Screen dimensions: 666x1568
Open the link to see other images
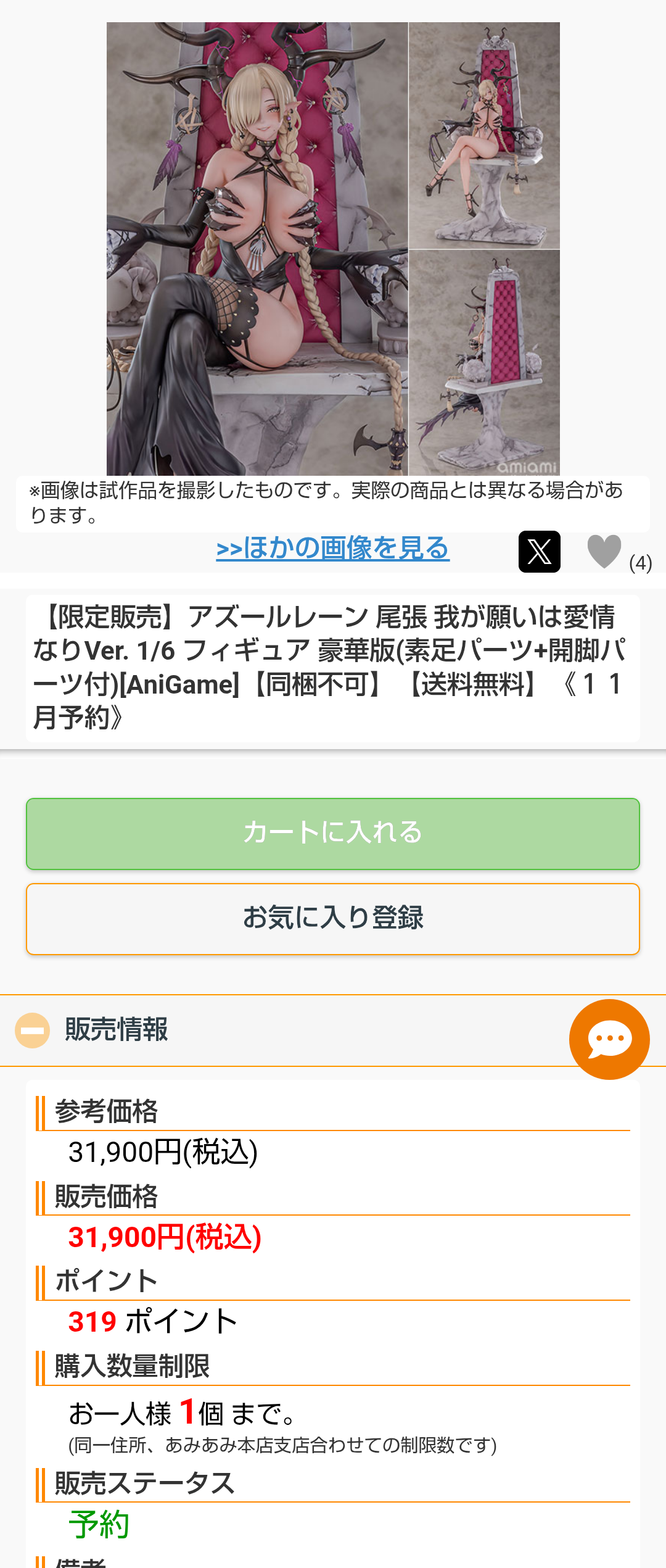332,548
